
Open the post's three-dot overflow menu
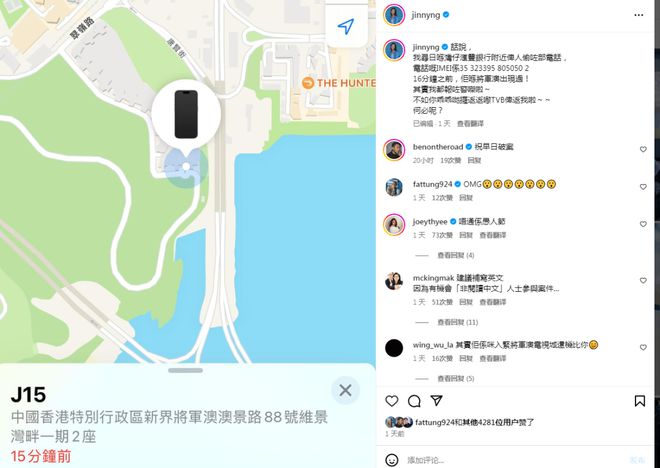pyautogui.click(x=638, y=16)
